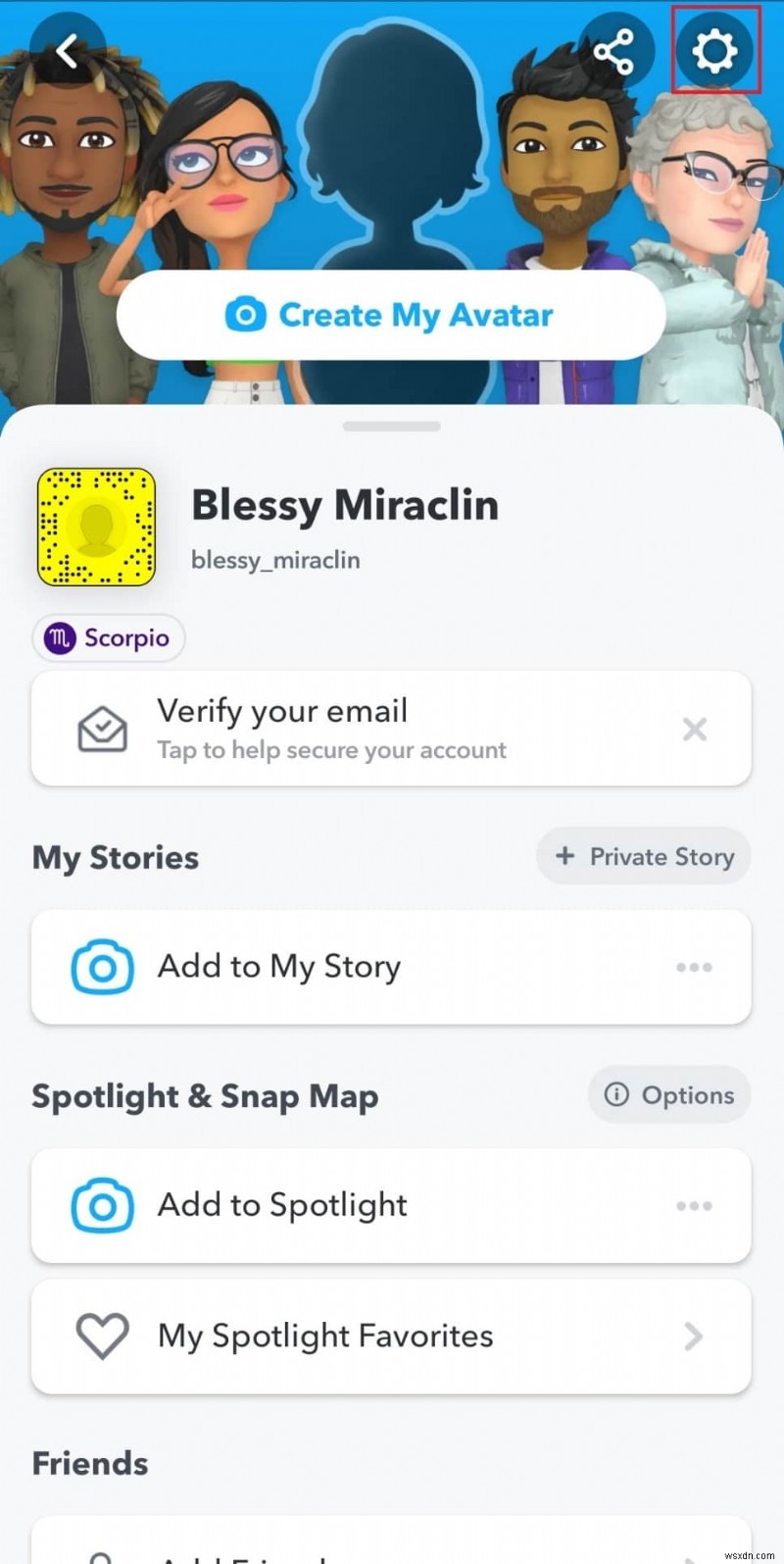The image size is (784, 1564).
Task: Tap the camera icon on Add to My Story
Action: coord(100,966)
